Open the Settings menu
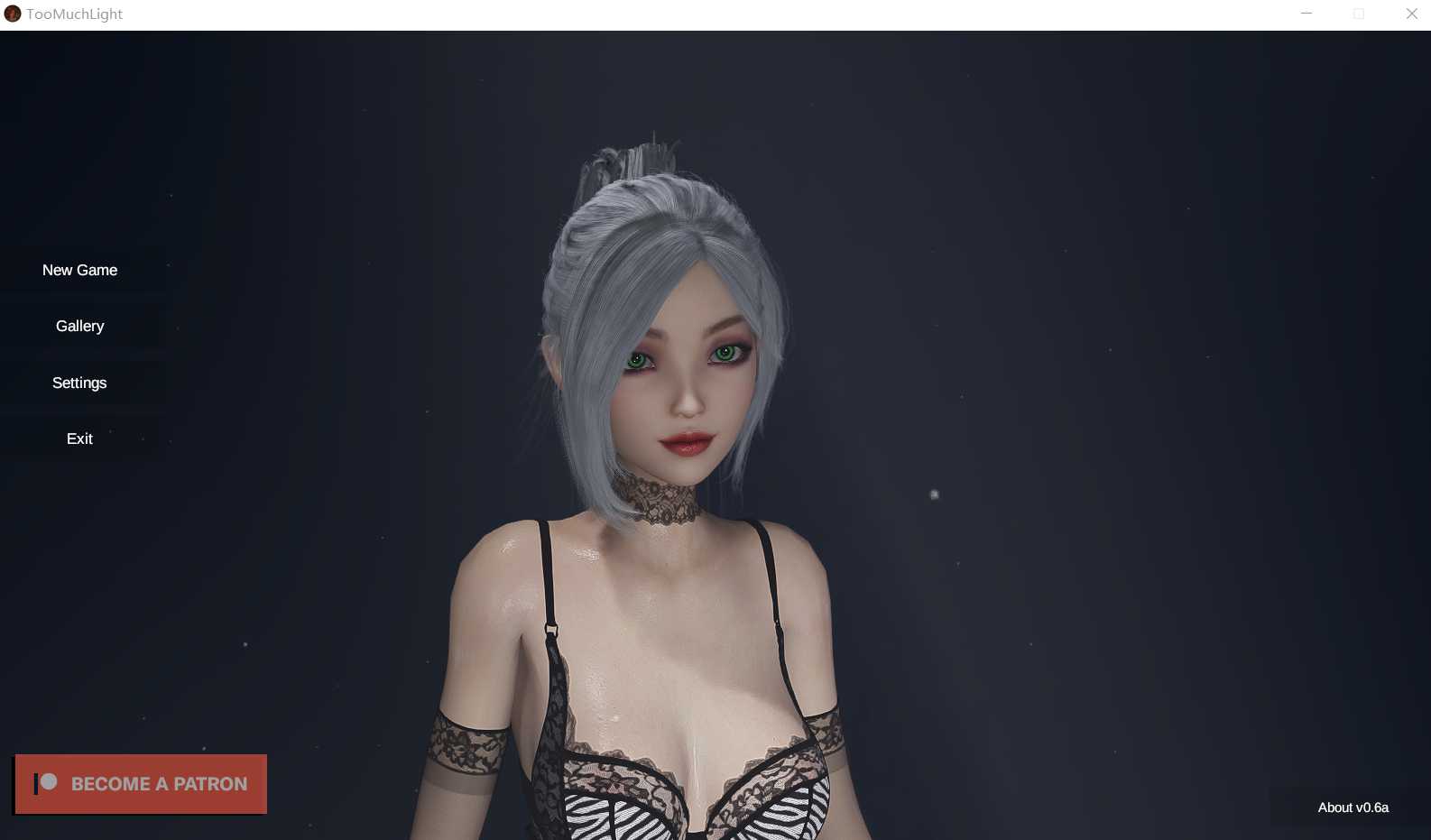 79,383
